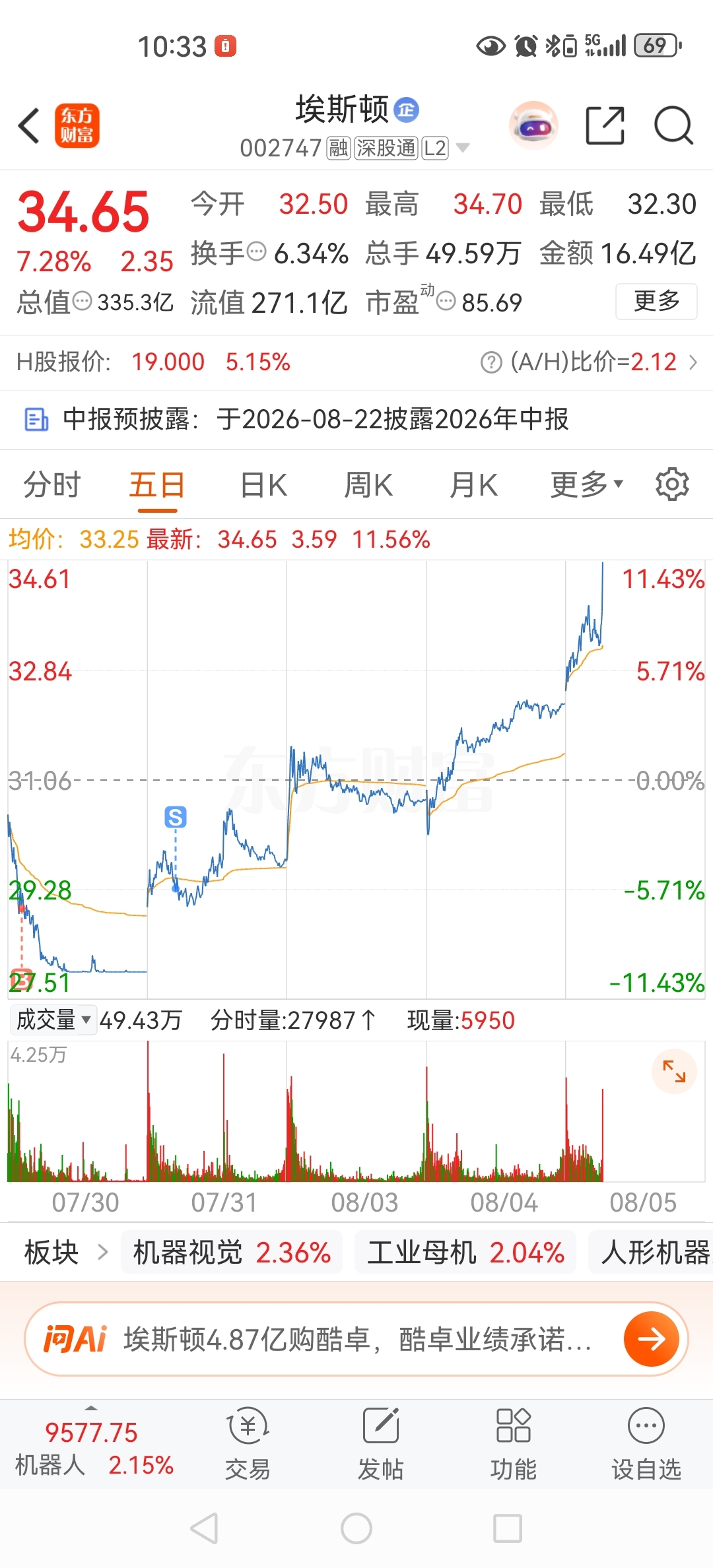Expand the chart to fullscreen
The width and height of the screenshot is (713, 1568).
click(674, 1071)
